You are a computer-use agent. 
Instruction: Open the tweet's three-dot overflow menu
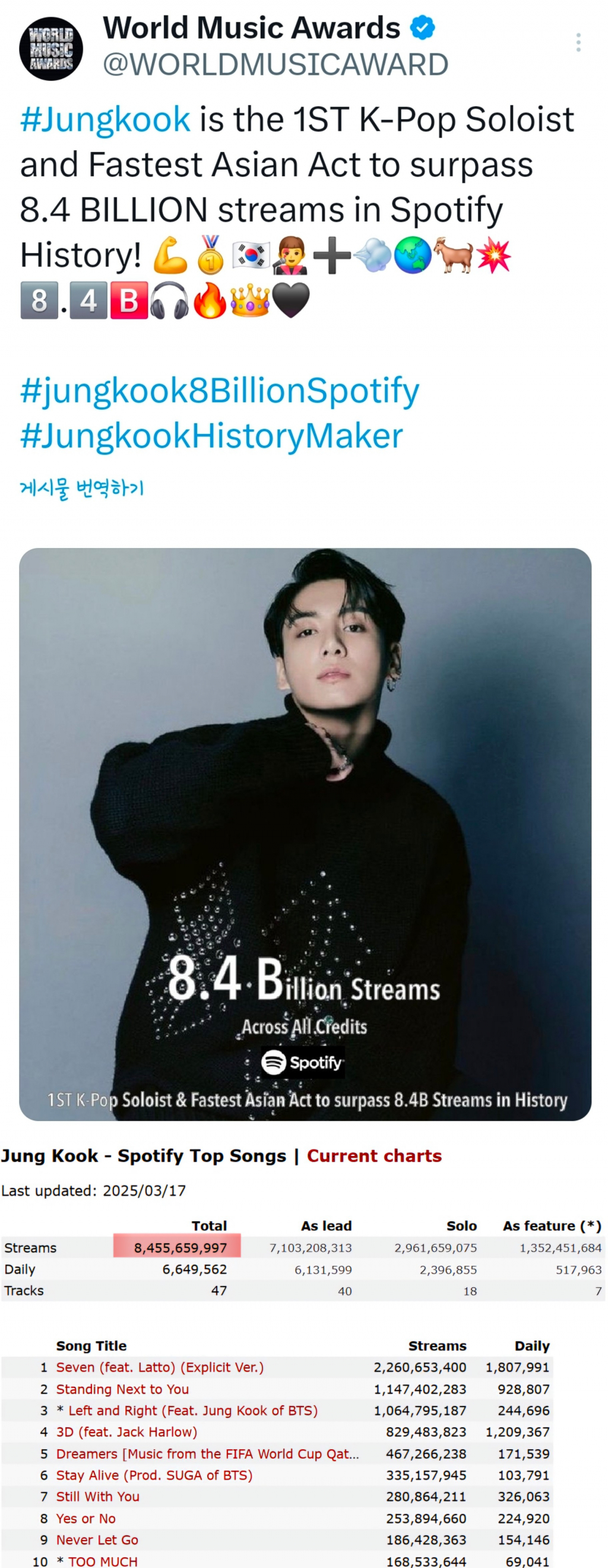point(578,43)
